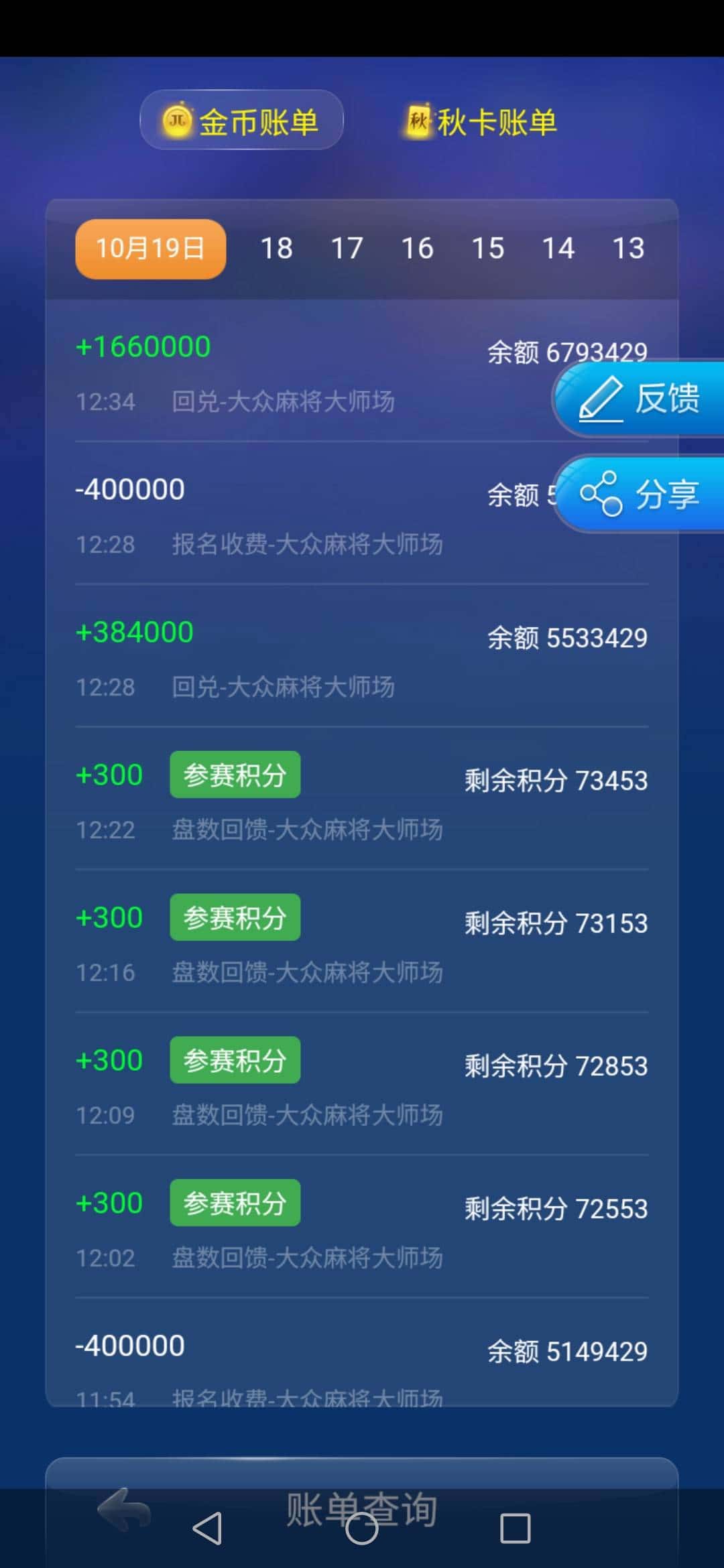The image size is (724, 1568).
Task: Click the first 参赛积分 green badge
Action: coord(234,775)
